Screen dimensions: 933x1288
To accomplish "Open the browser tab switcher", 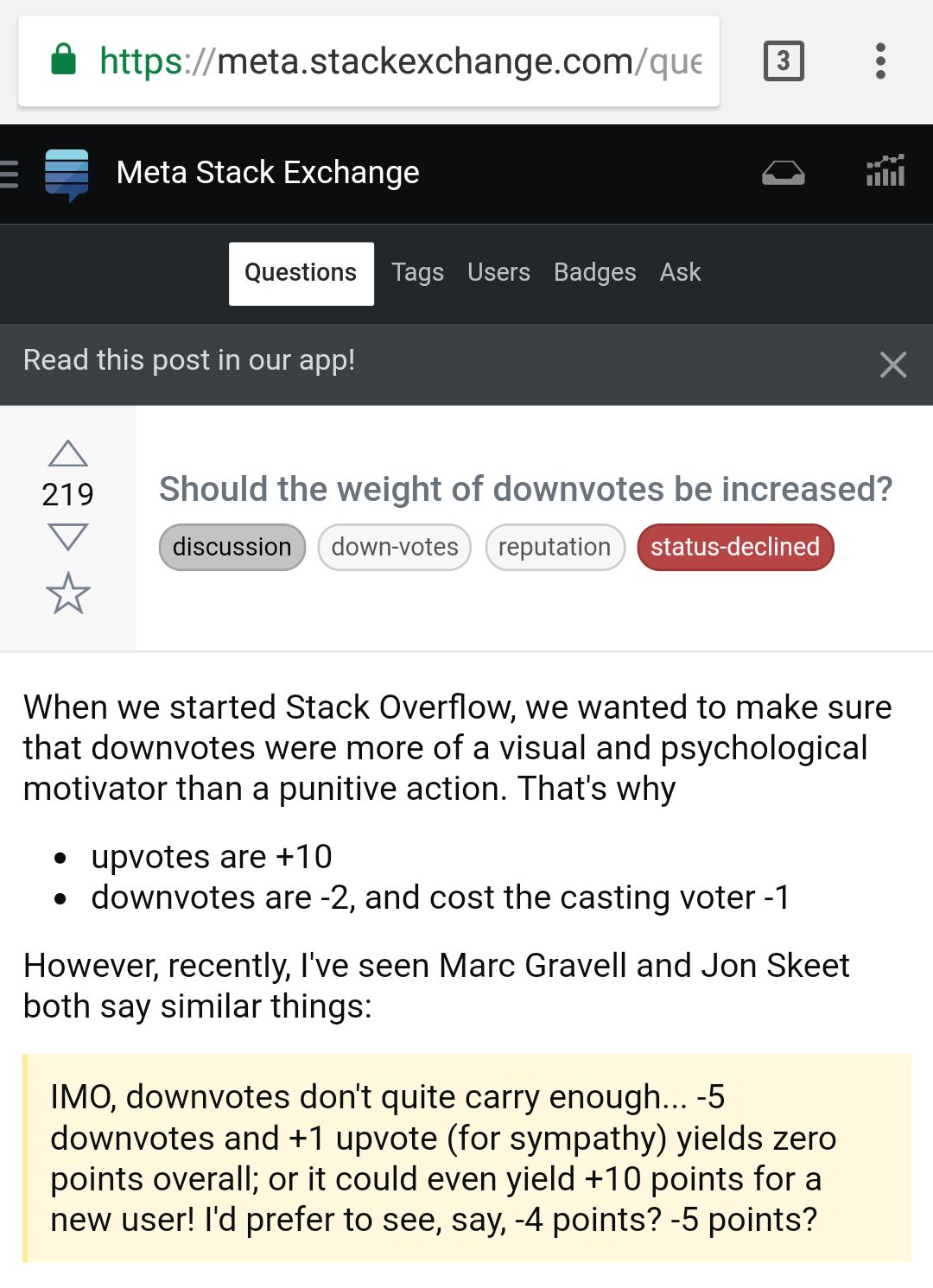I will click(x=784, y=61).
